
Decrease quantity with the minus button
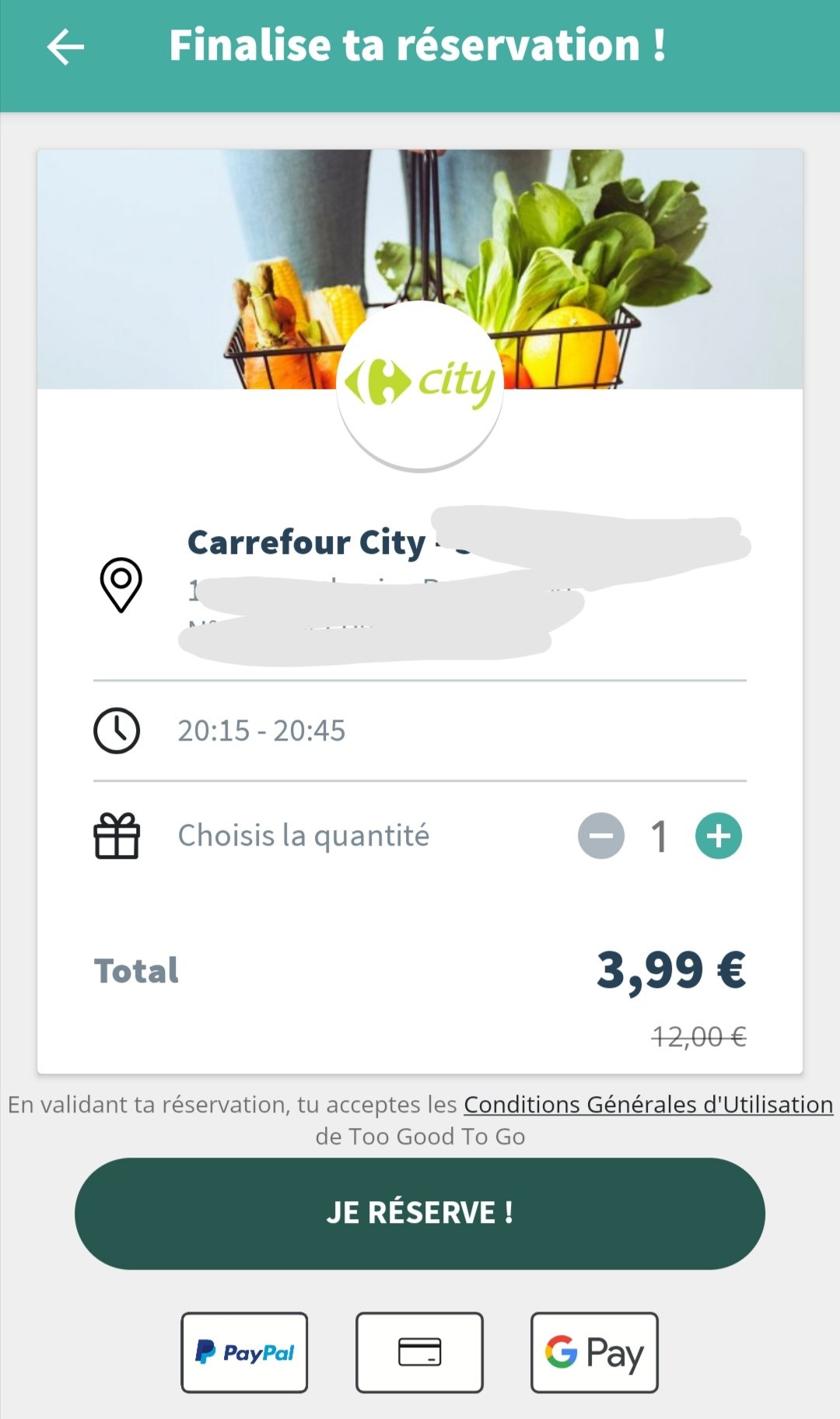[601, 836]
